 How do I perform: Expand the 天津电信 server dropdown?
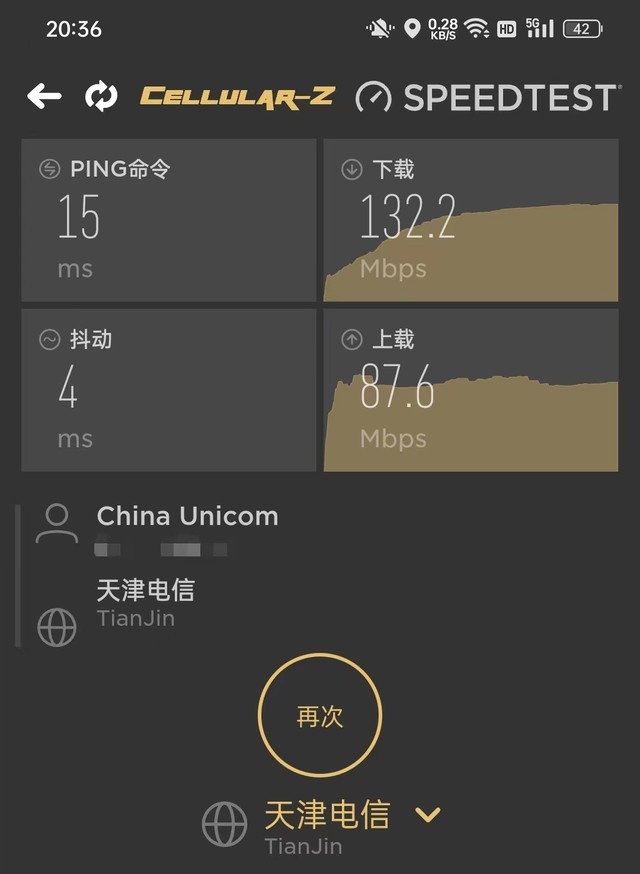(x=428, y=814)
